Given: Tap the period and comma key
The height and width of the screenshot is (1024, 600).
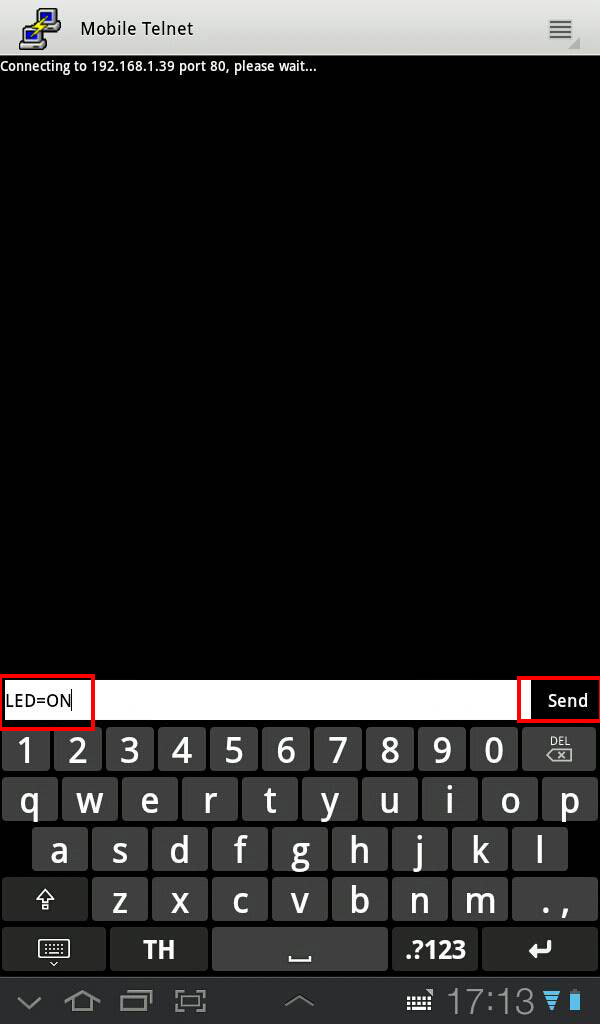Looking at the screenshot, I should (553, 900).
